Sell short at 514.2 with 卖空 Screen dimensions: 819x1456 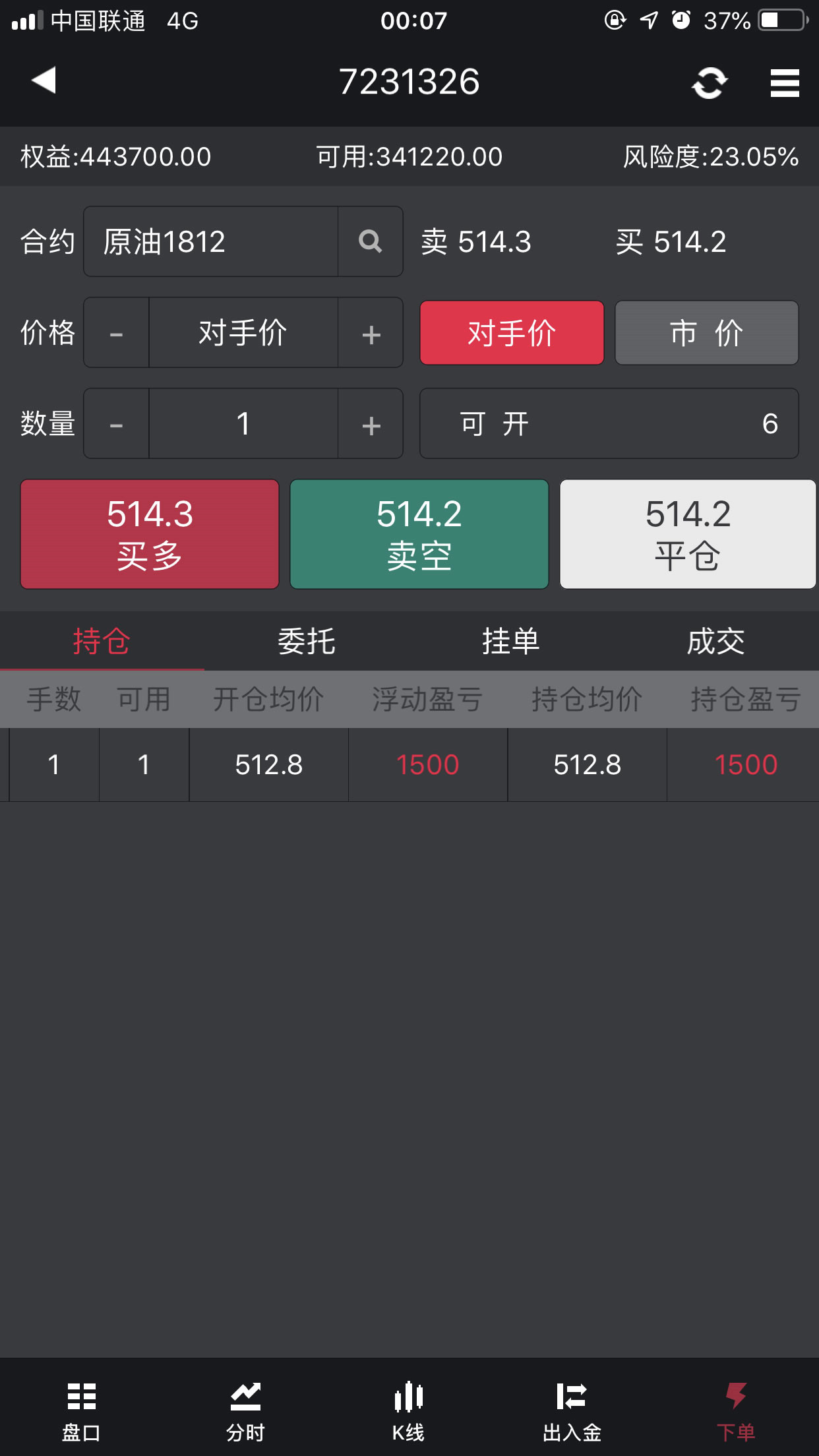click(x=419, y=534)
